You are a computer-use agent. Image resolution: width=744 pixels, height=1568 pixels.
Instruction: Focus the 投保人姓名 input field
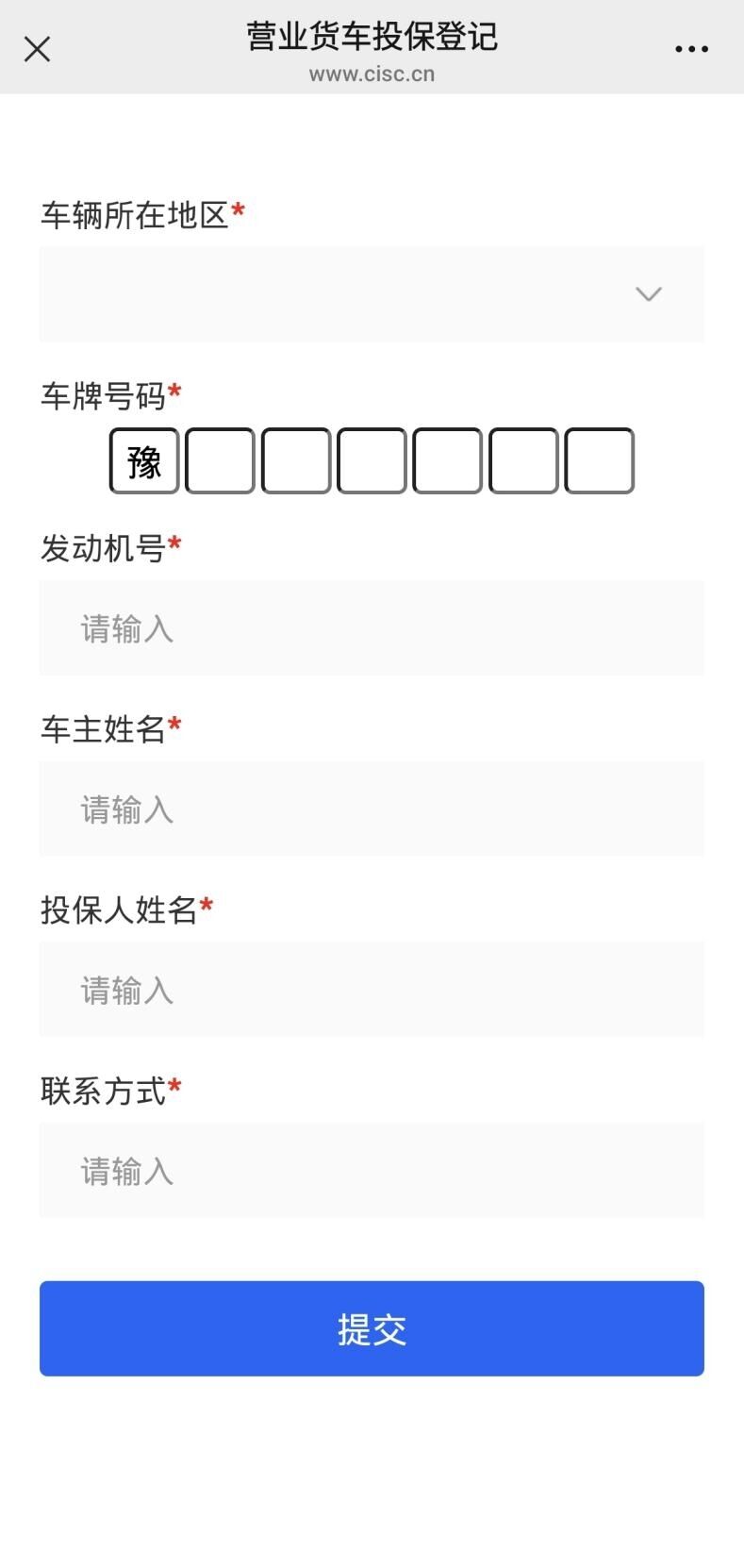(372, 990)
